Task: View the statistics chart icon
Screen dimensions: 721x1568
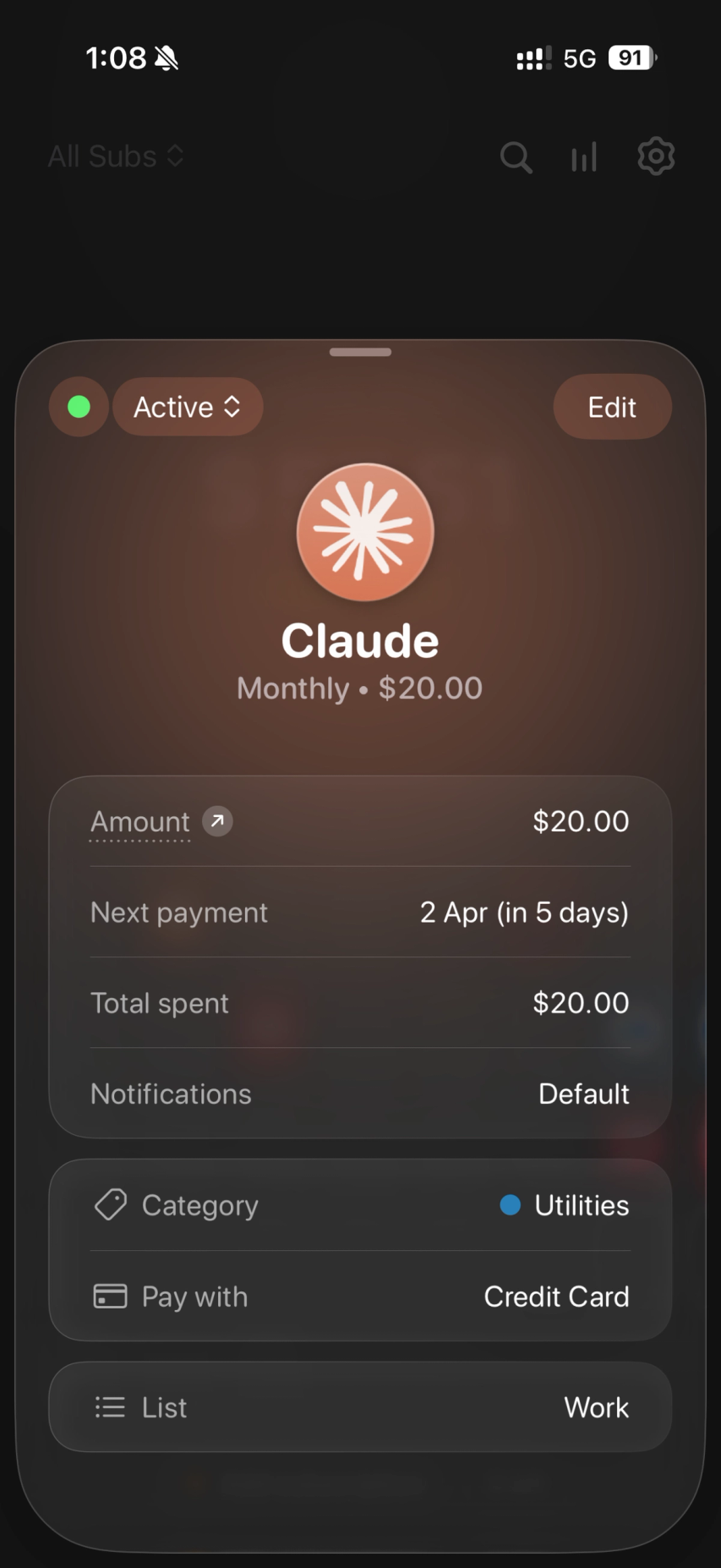Action: coord(584,156)
